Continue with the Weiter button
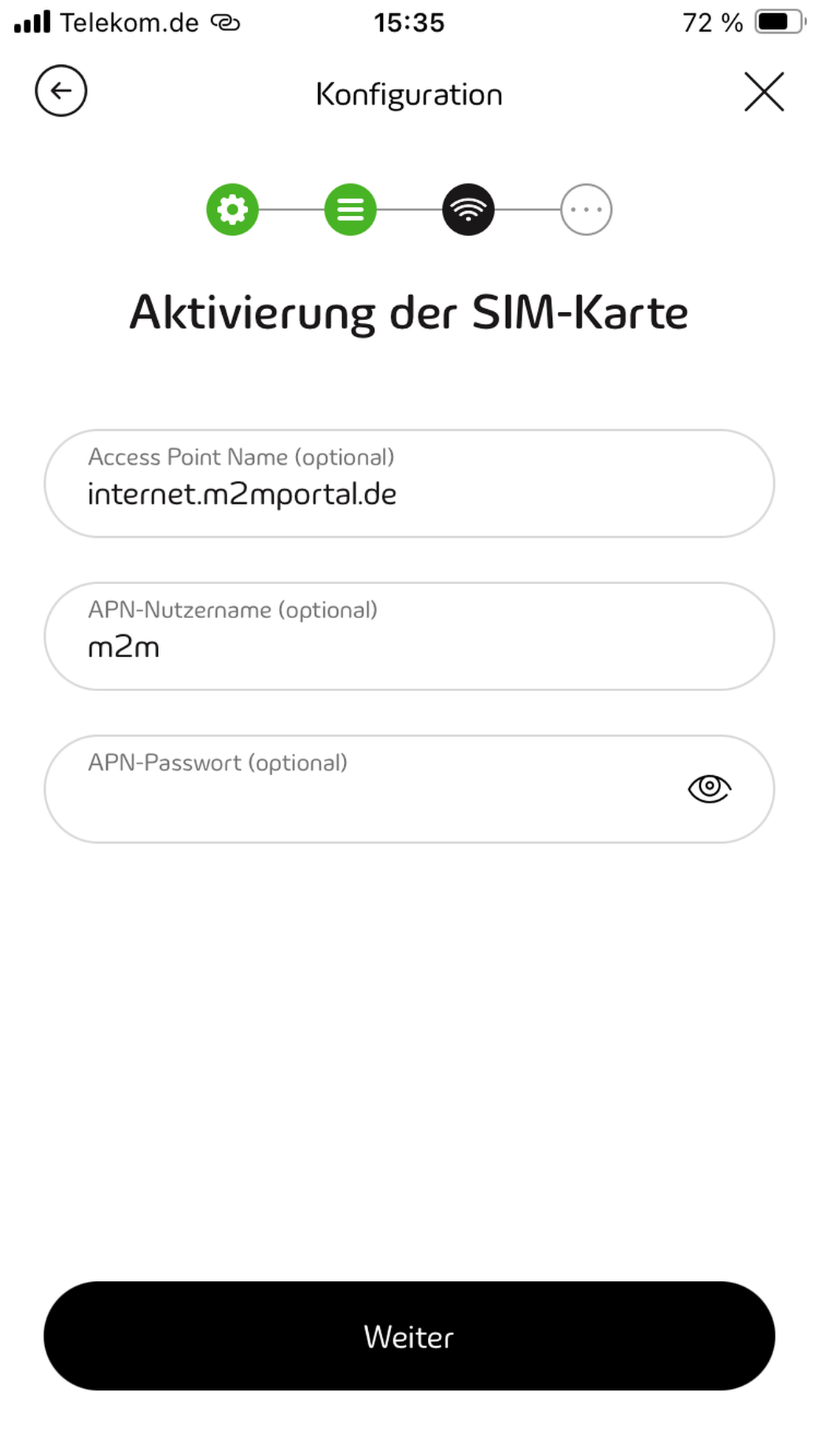The image size is (819, 1456). (x=409, y=1337)
